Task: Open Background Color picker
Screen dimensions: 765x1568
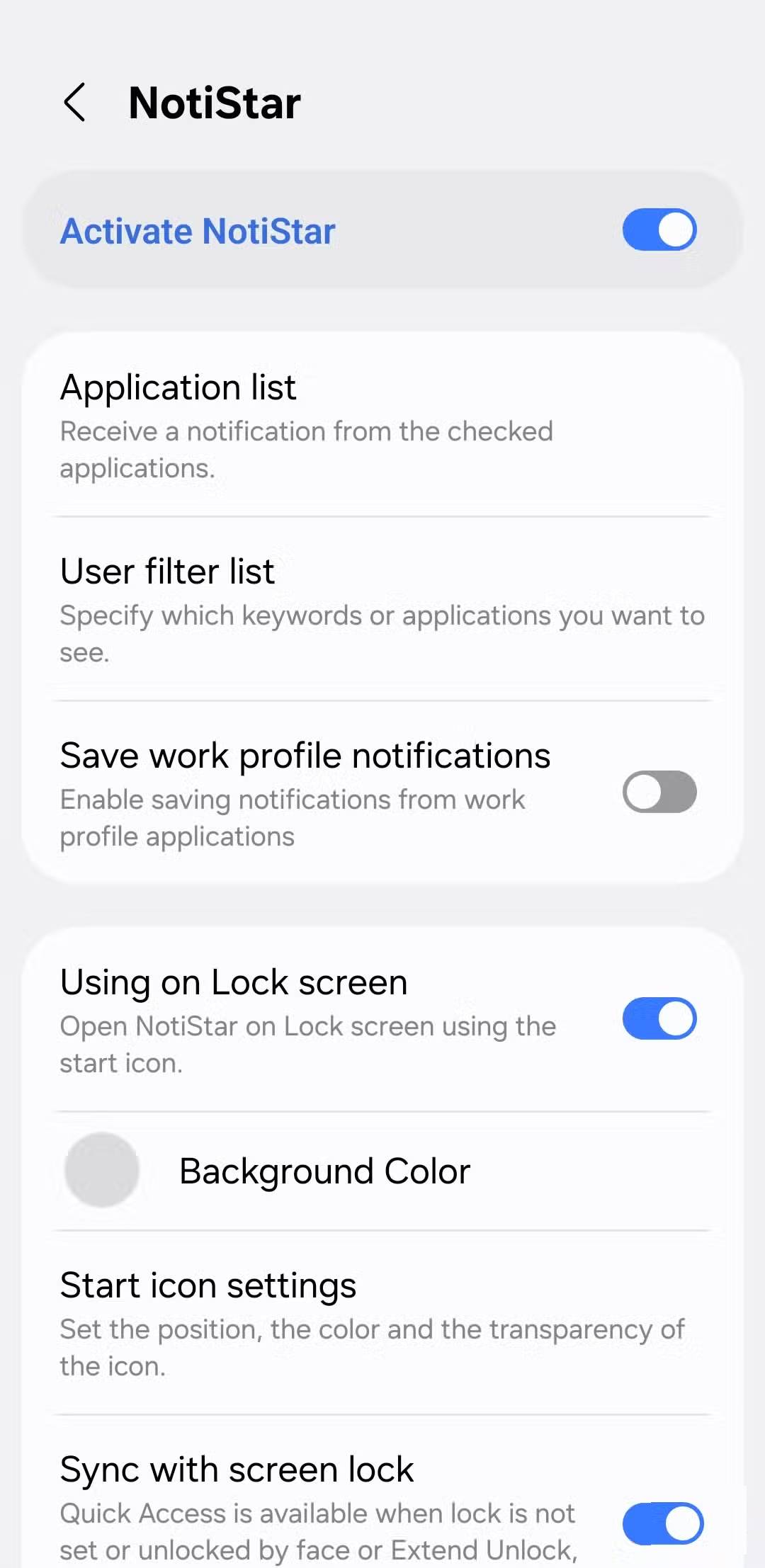Action: tap(324, 1171)
